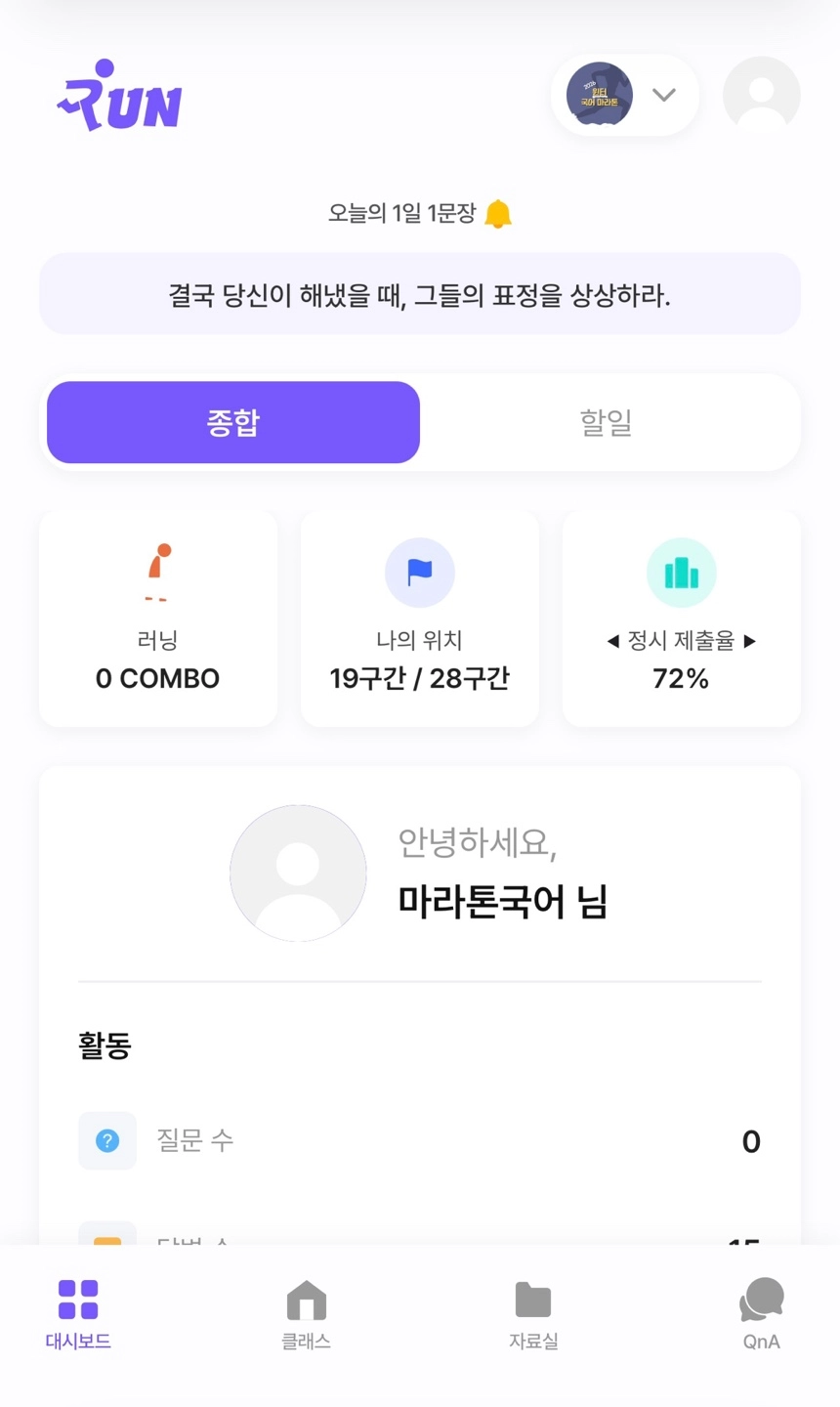Image resolution: width=840 pixels, height=1407 pixels.
Task: Open the 러닝 combo card
Action: tap(158, 618)
